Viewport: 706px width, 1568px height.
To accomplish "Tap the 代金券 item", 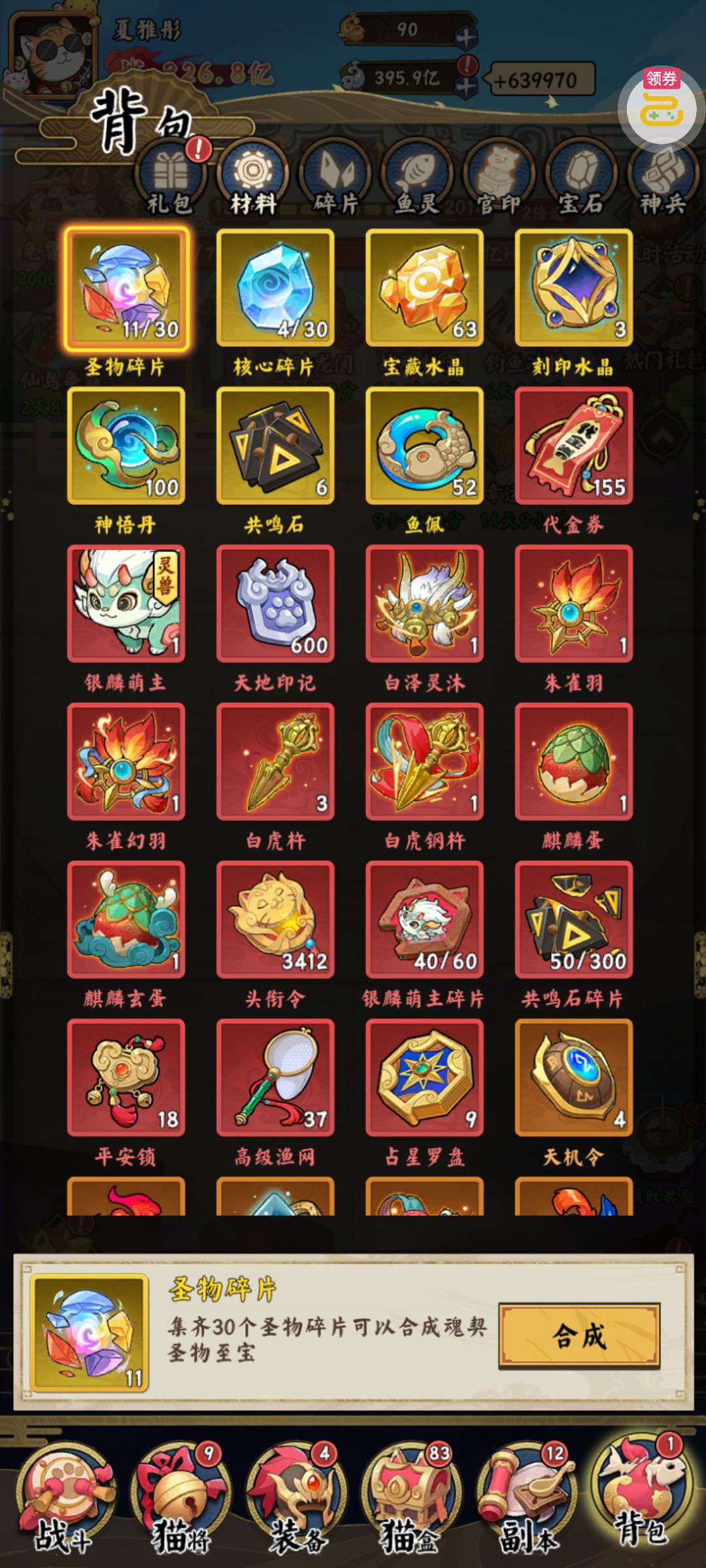I will 573,446.
